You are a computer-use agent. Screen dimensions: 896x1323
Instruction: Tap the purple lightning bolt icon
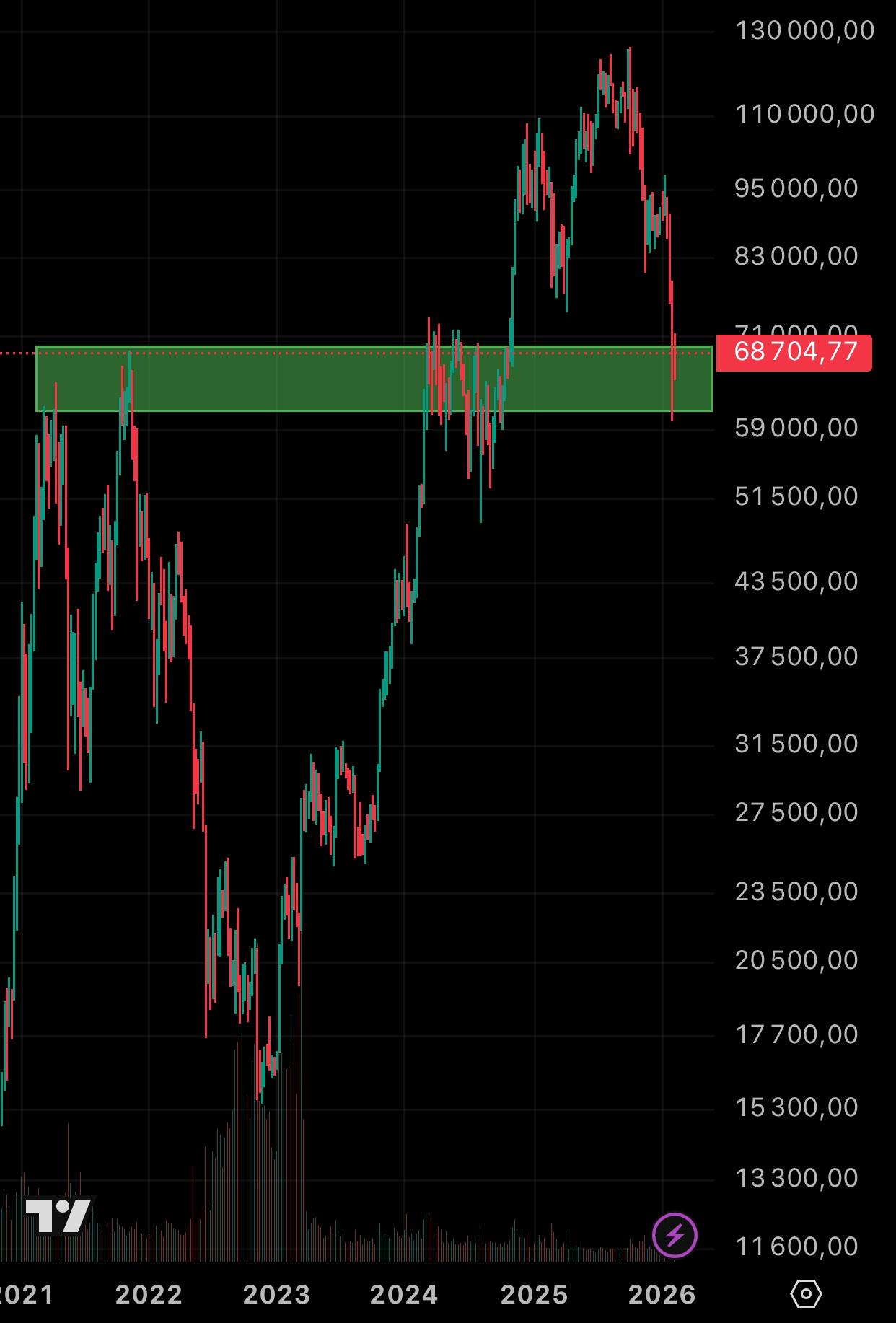[675, 1235]
